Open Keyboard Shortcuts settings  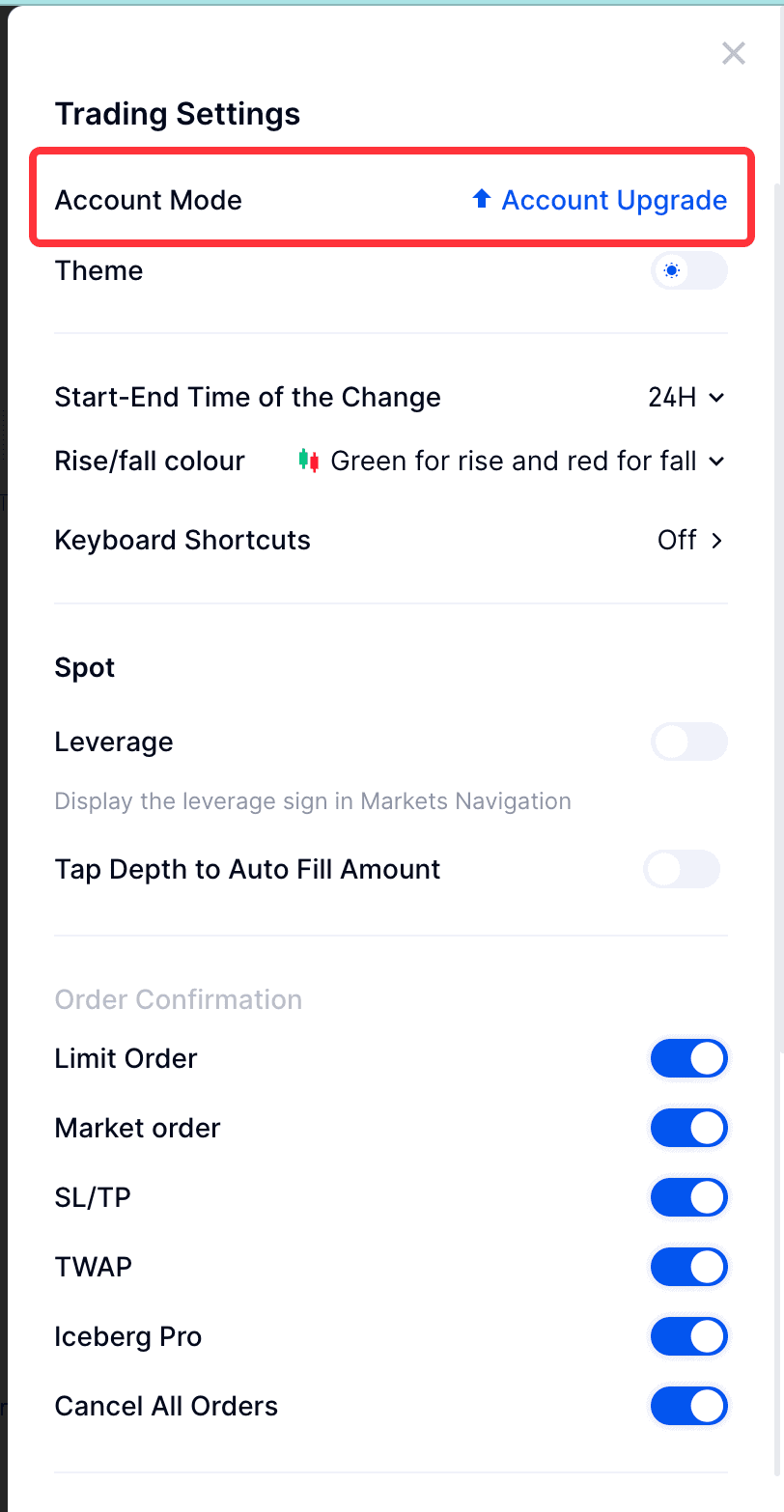[x=689, y=540]
